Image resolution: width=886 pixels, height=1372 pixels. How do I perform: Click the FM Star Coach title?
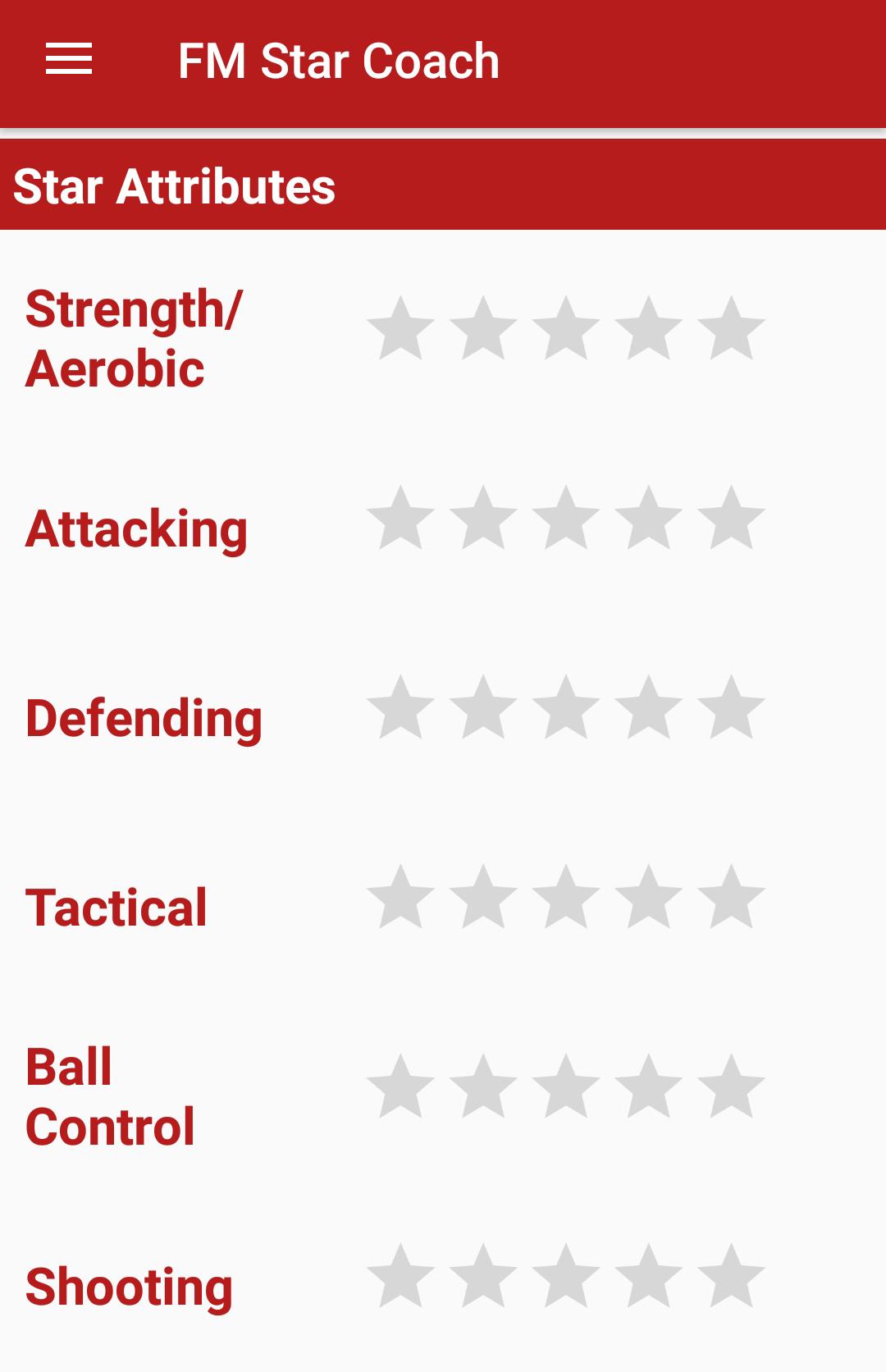point(339,60)
